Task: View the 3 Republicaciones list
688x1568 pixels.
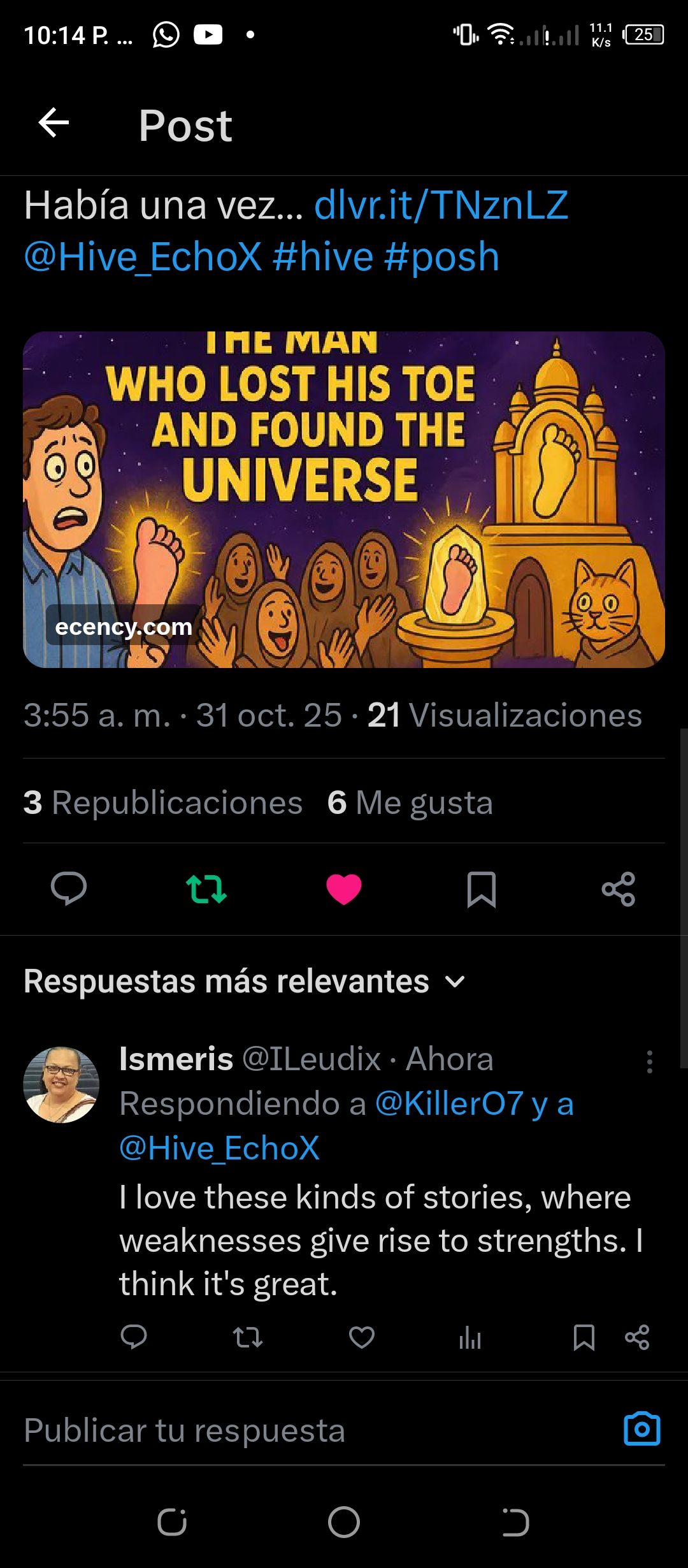Action: [163, 802]
